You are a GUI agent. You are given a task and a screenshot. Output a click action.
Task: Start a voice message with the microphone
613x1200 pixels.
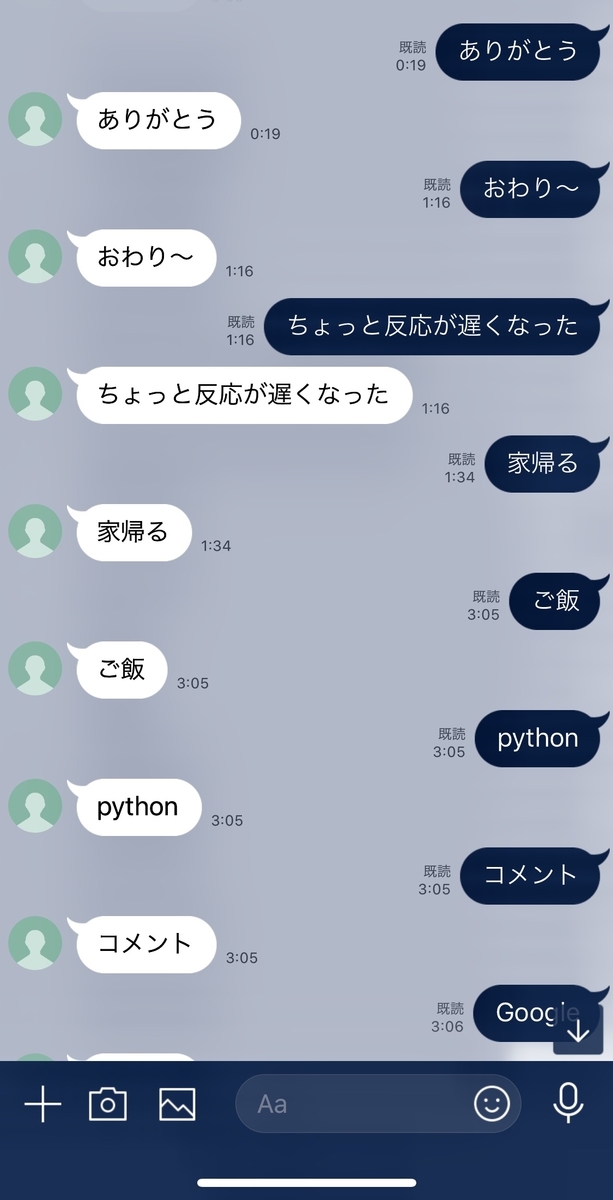[568, 1103]
